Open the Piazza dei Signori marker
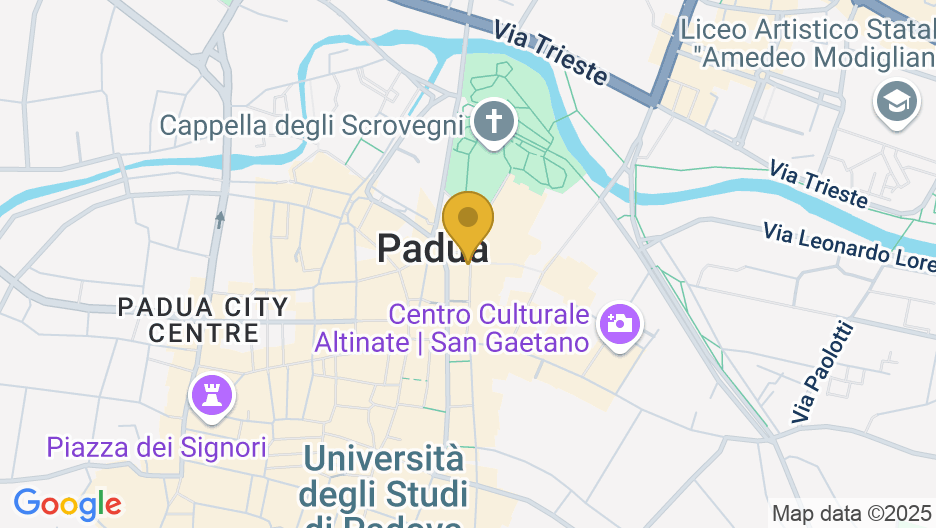936x528 pixels. click(211, 395)
